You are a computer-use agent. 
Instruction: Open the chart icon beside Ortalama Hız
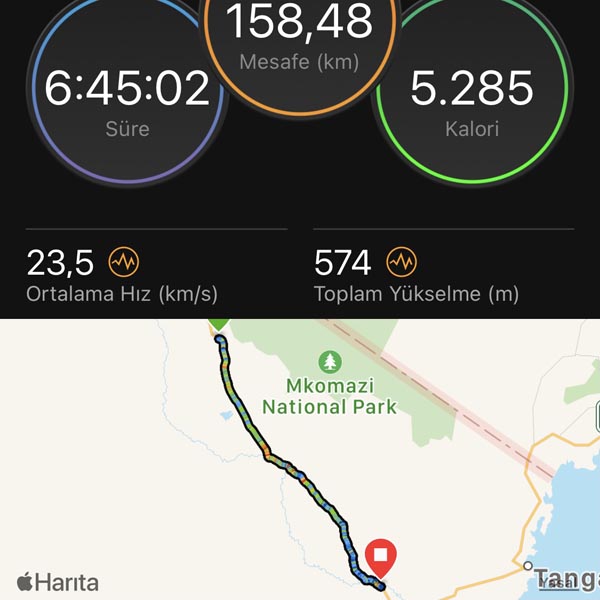pos(124,263)
